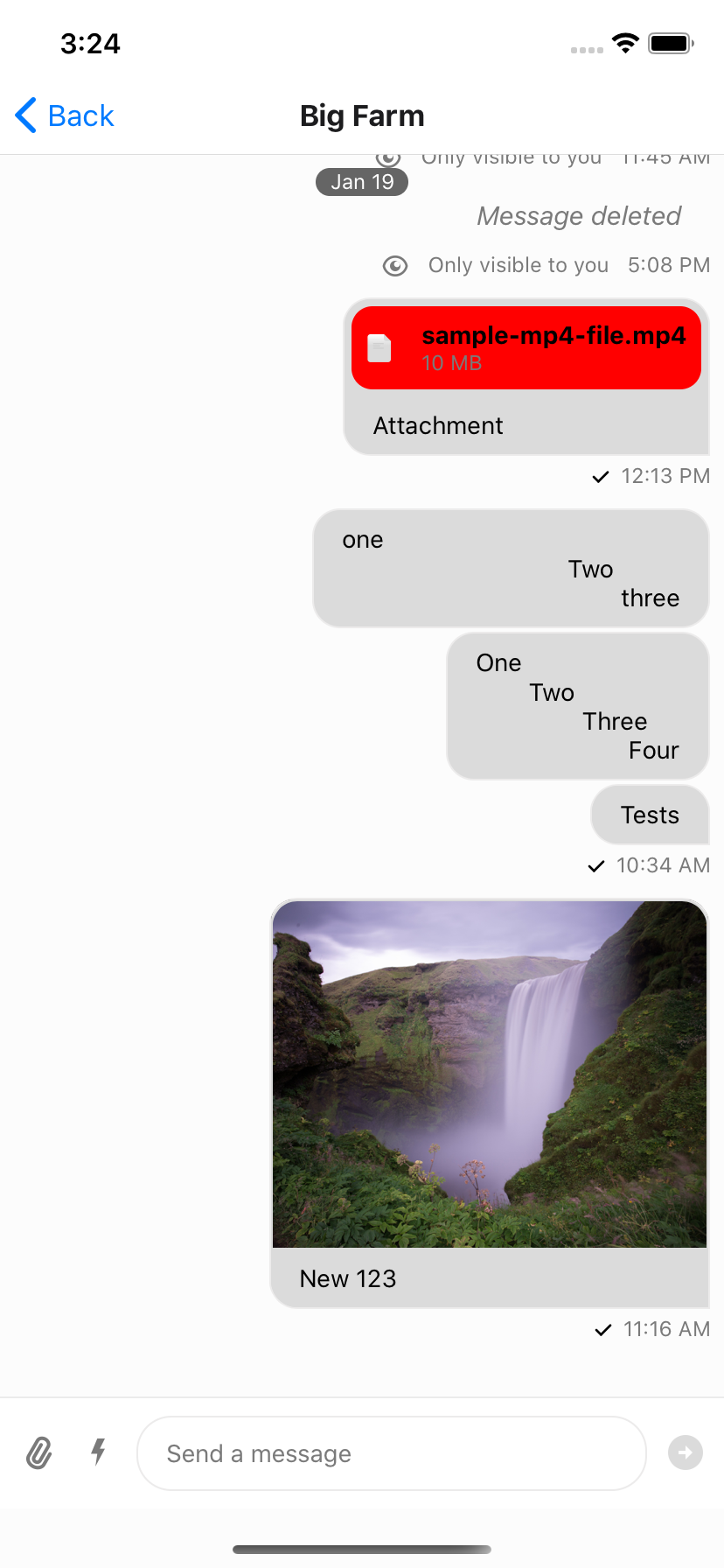This screenshot has width=724, height=1568.
Task: Open the lightning bolt commands menu
Action: [x=99, y=1452]
